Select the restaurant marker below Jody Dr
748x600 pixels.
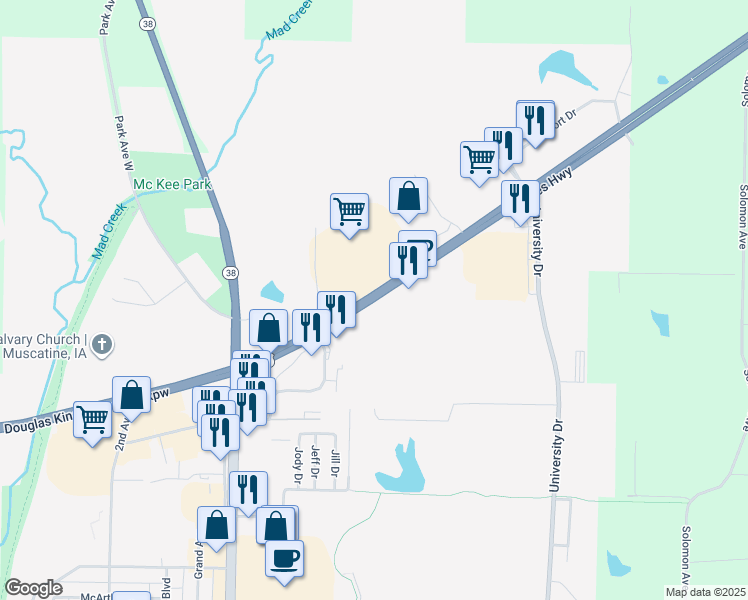click(248, 490)
